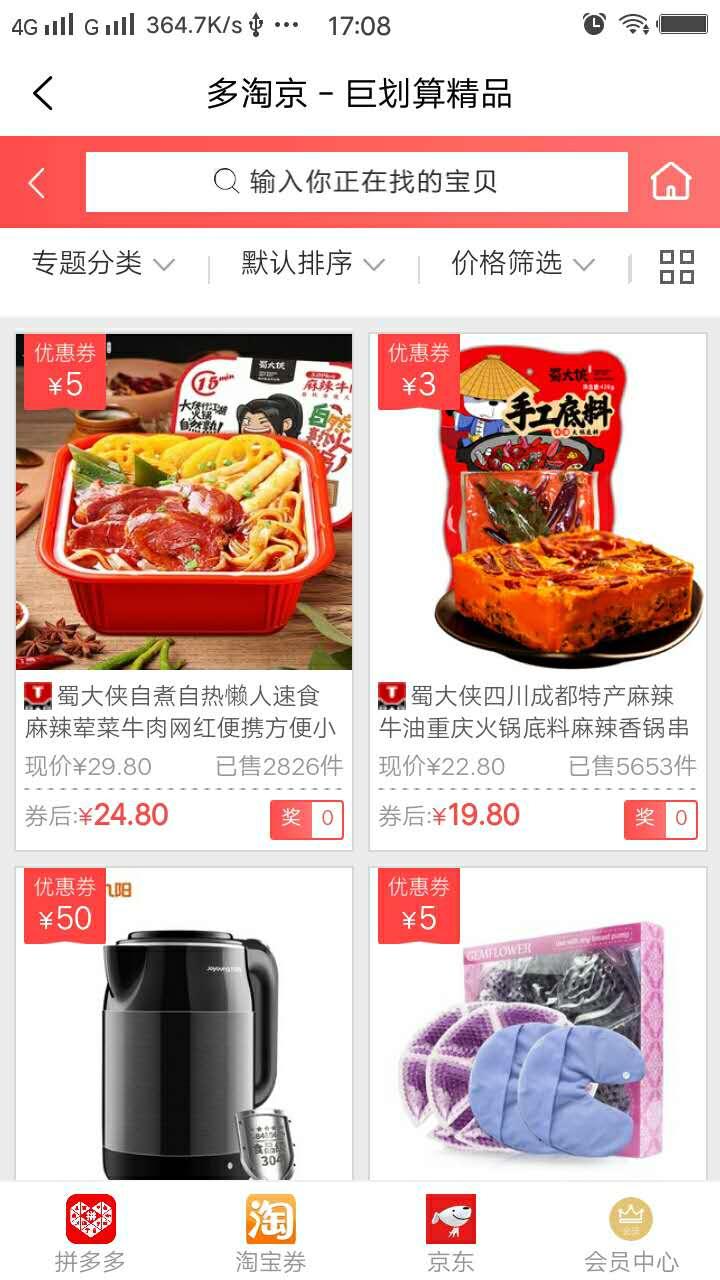720x1280 pixels.
Task: Open the 会员中心 tab
Action: 631,1233
